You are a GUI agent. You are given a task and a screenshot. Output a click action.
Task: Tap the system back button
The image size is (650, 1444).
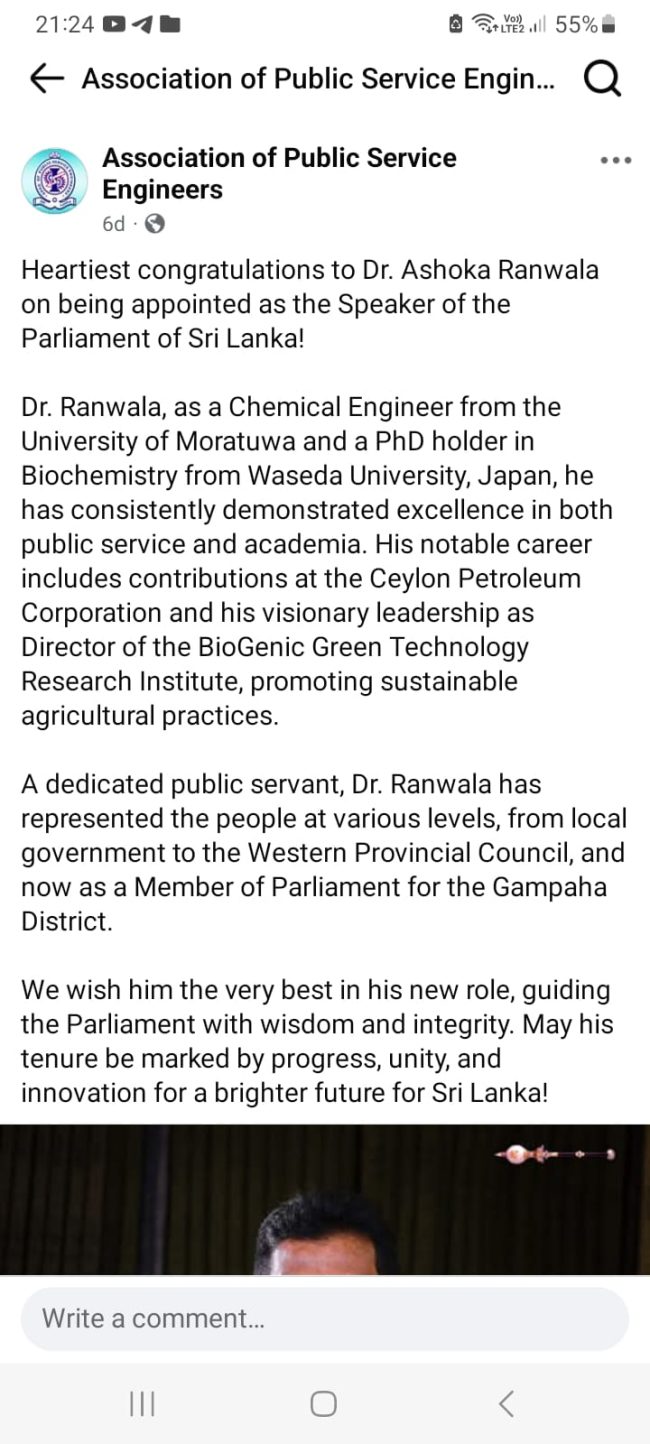tap(506, 1404)
